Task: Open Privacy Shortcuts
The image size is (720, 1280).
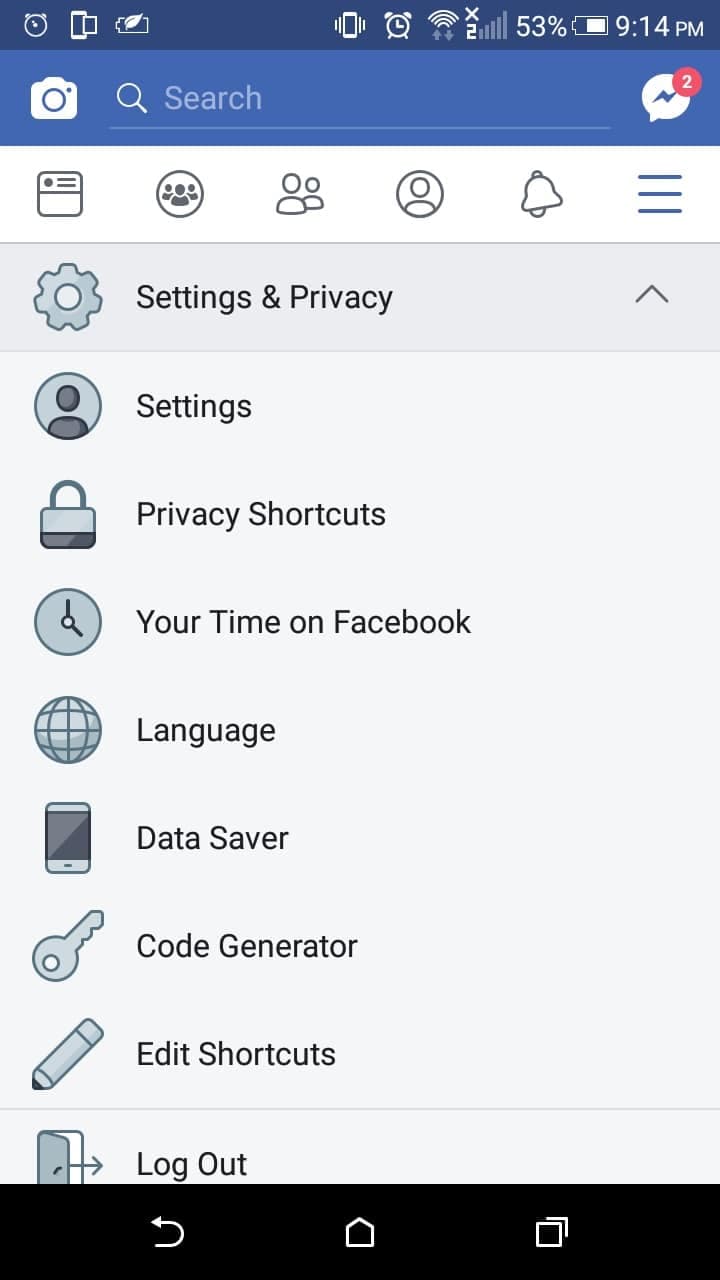Action: [360, 514]
